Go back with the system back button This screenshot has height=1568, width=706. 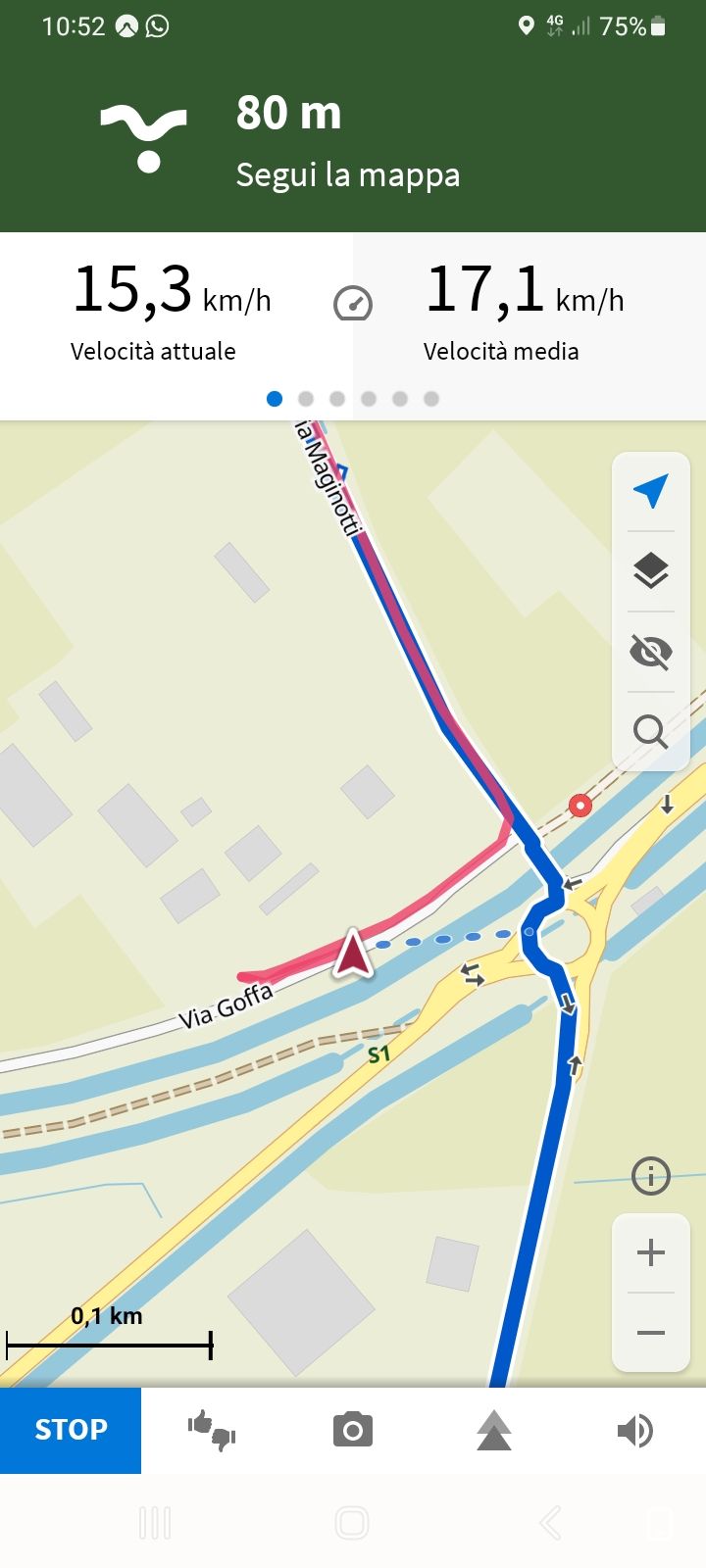click(551, 1523)
